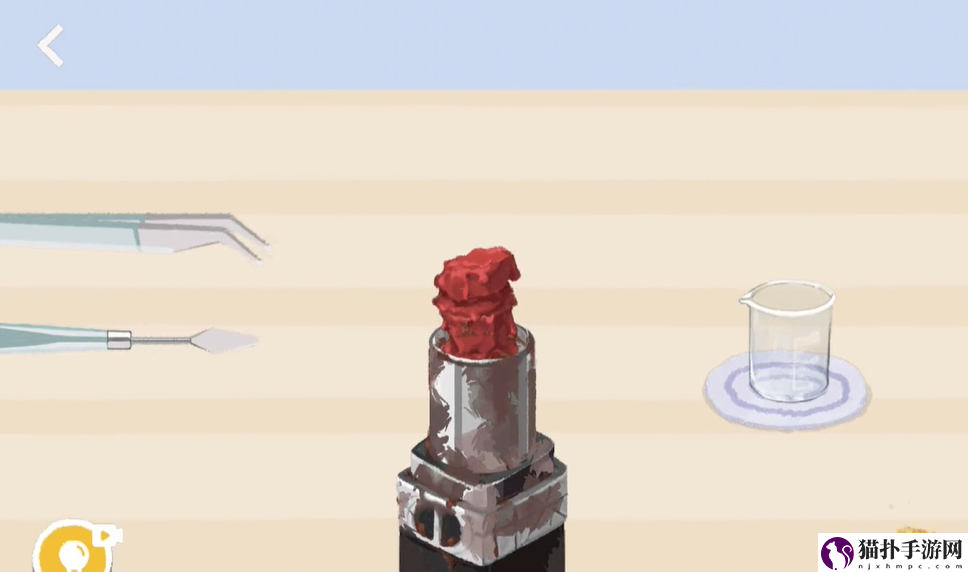Tap the glass beaker

click(x=788, y=343)
